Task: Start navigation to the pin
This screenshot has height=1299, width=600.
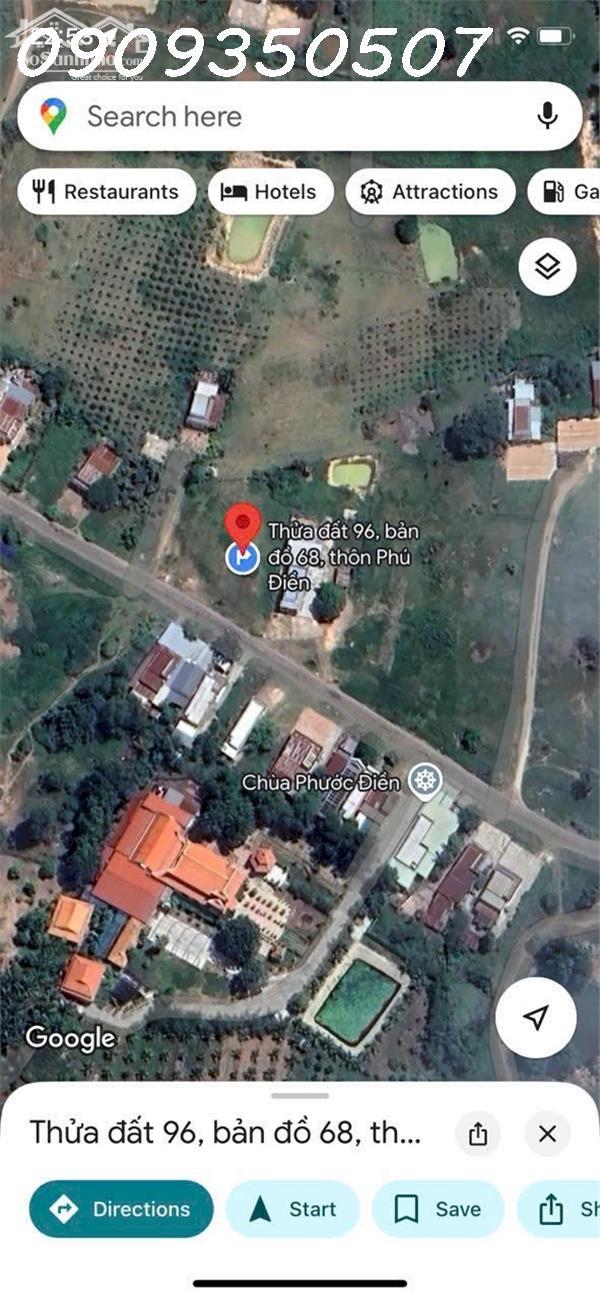Action: (x=292, y=1209)
